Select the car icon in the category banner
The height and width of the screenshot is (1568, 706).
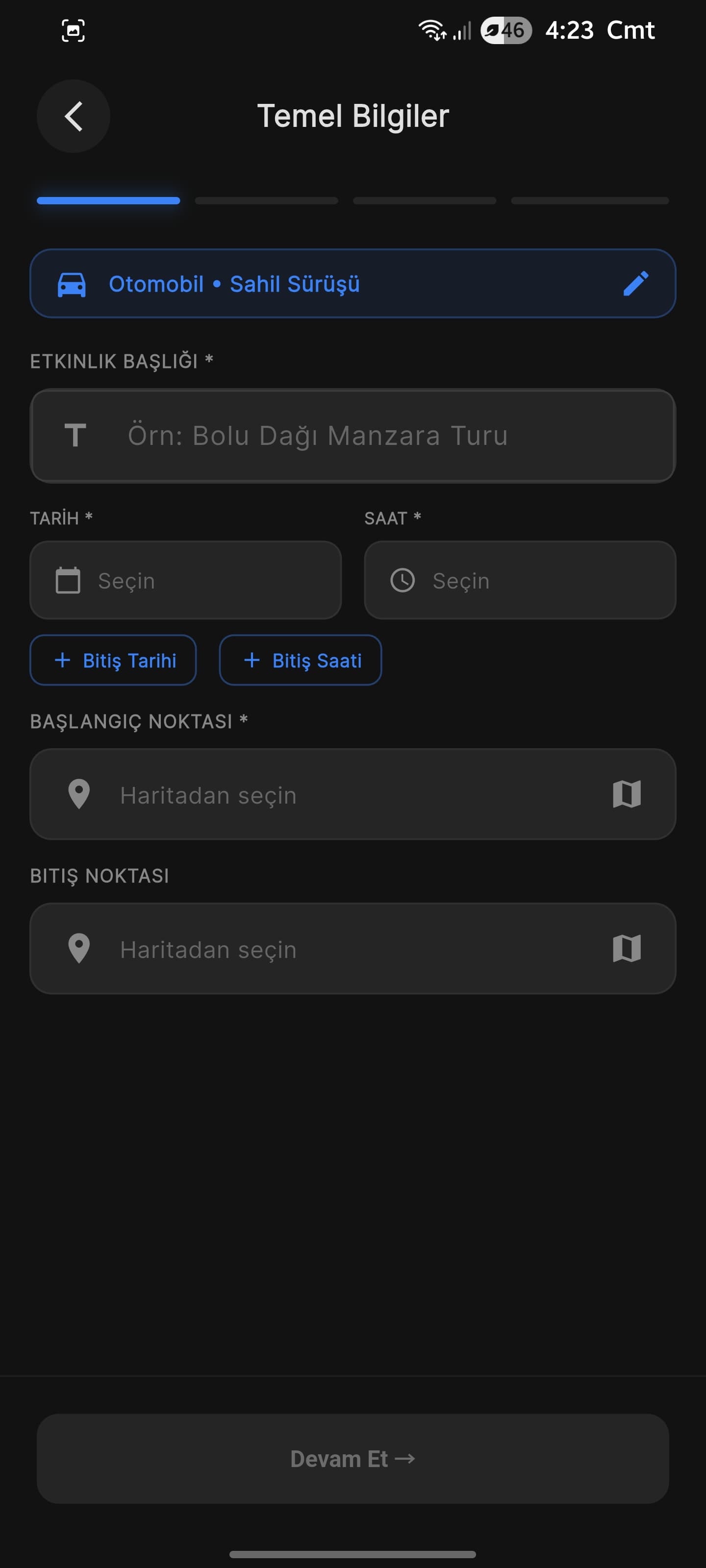[x=73, y=284]
